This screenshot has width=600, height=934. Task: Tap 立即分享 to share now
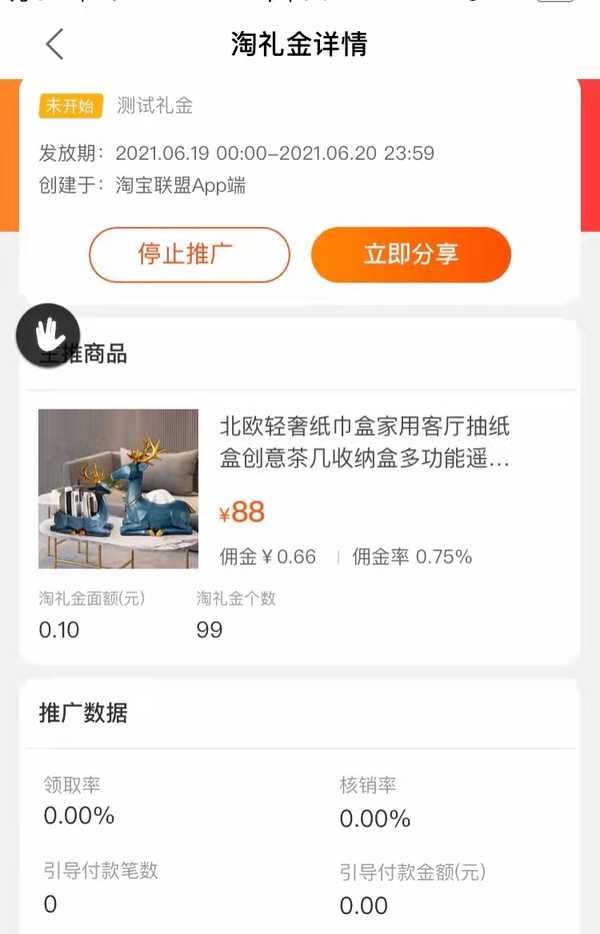point(411,255)
